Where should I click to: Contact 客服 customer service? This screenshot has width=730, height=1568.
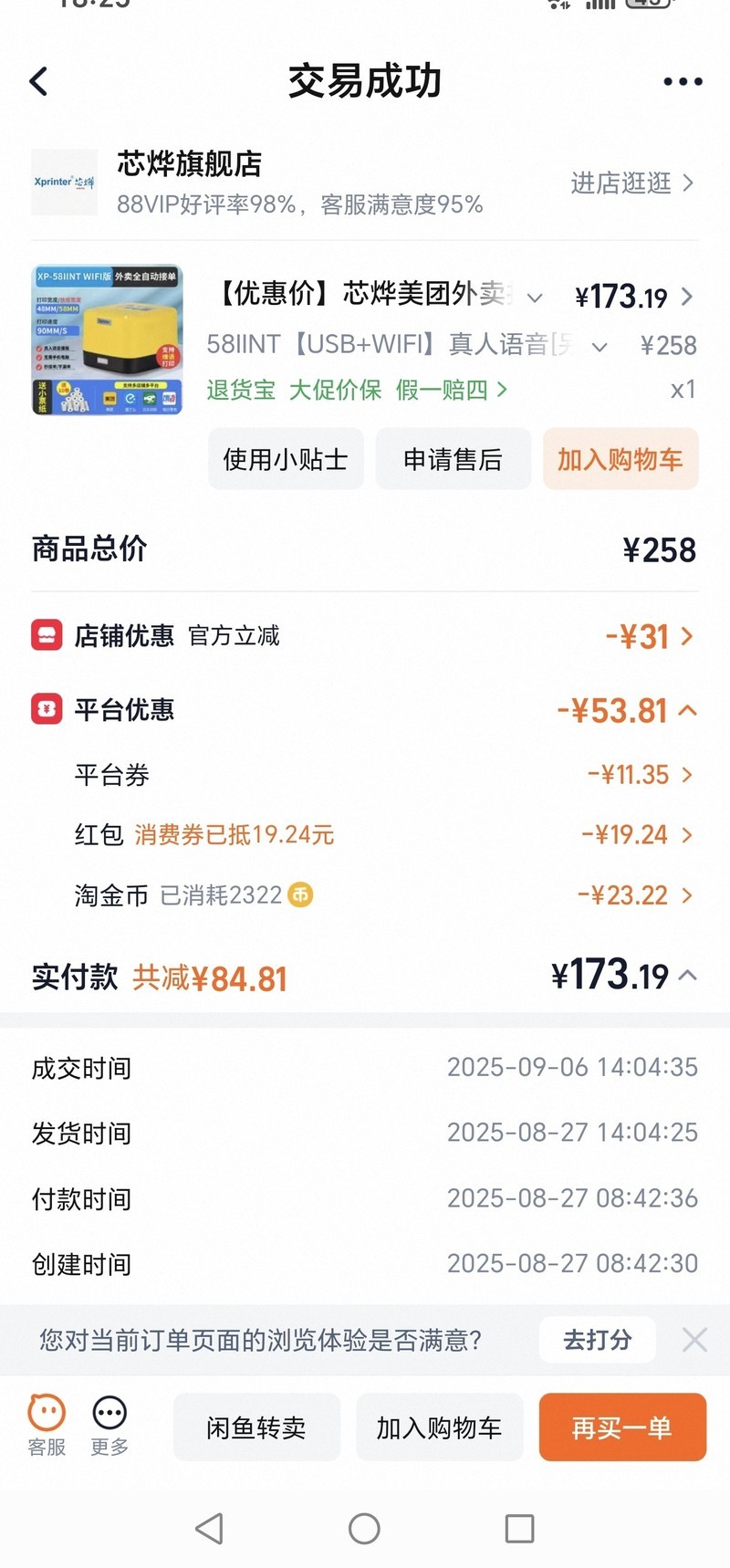click(x=47, y=1426)
